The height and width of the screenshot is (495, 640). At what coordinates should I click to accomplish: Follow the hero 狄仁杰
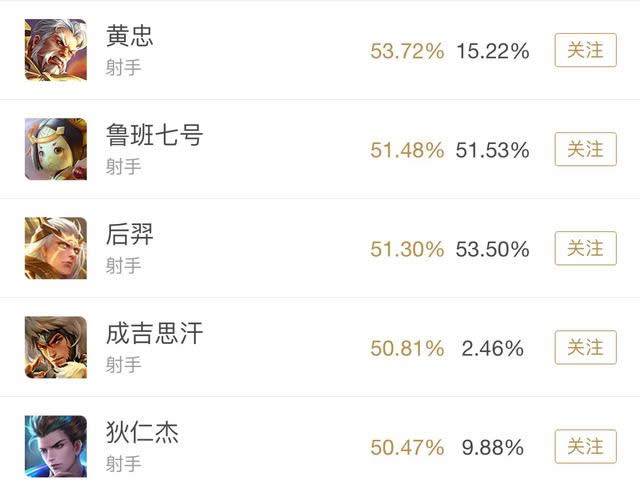tap(585, 445)
